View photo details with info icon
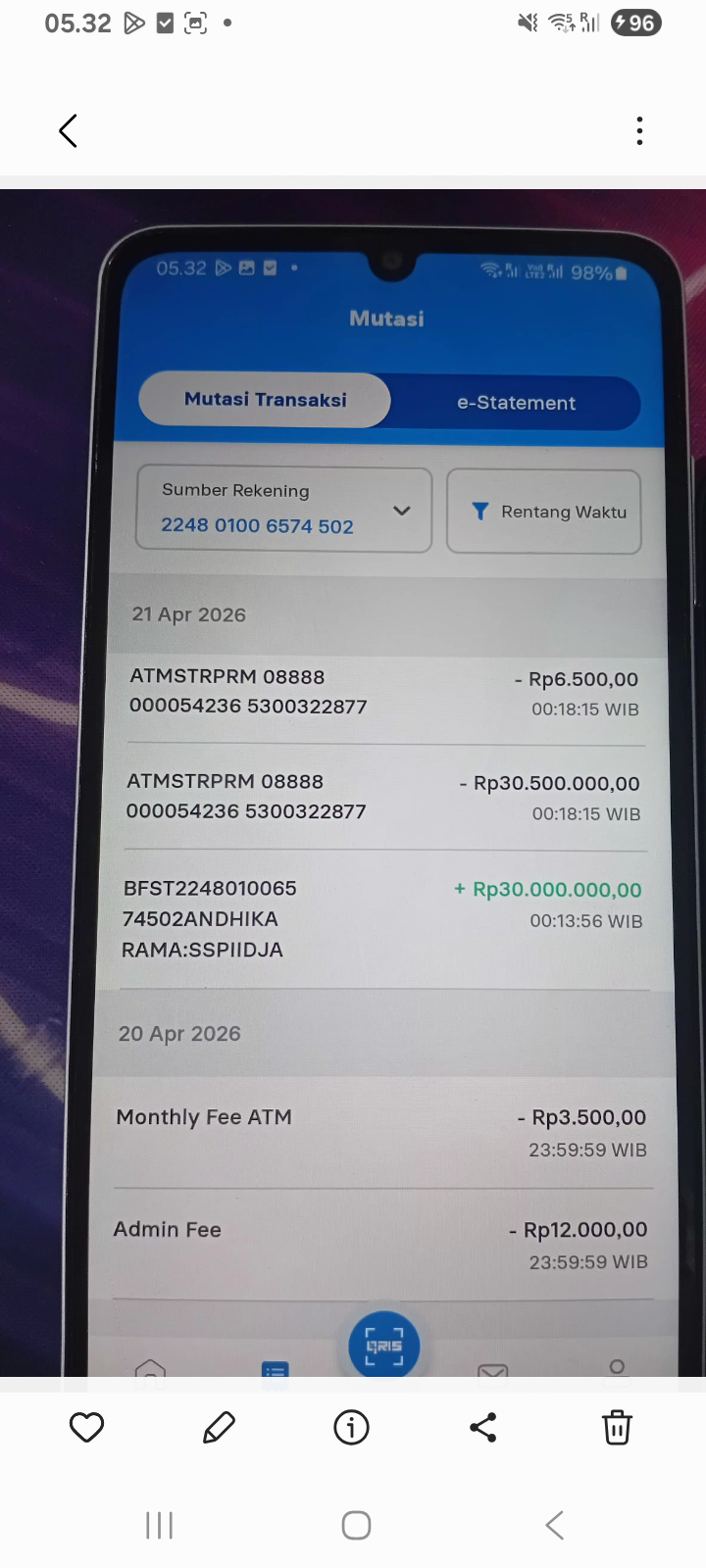Viewport: 706px width, 1568px height. 351,1427
